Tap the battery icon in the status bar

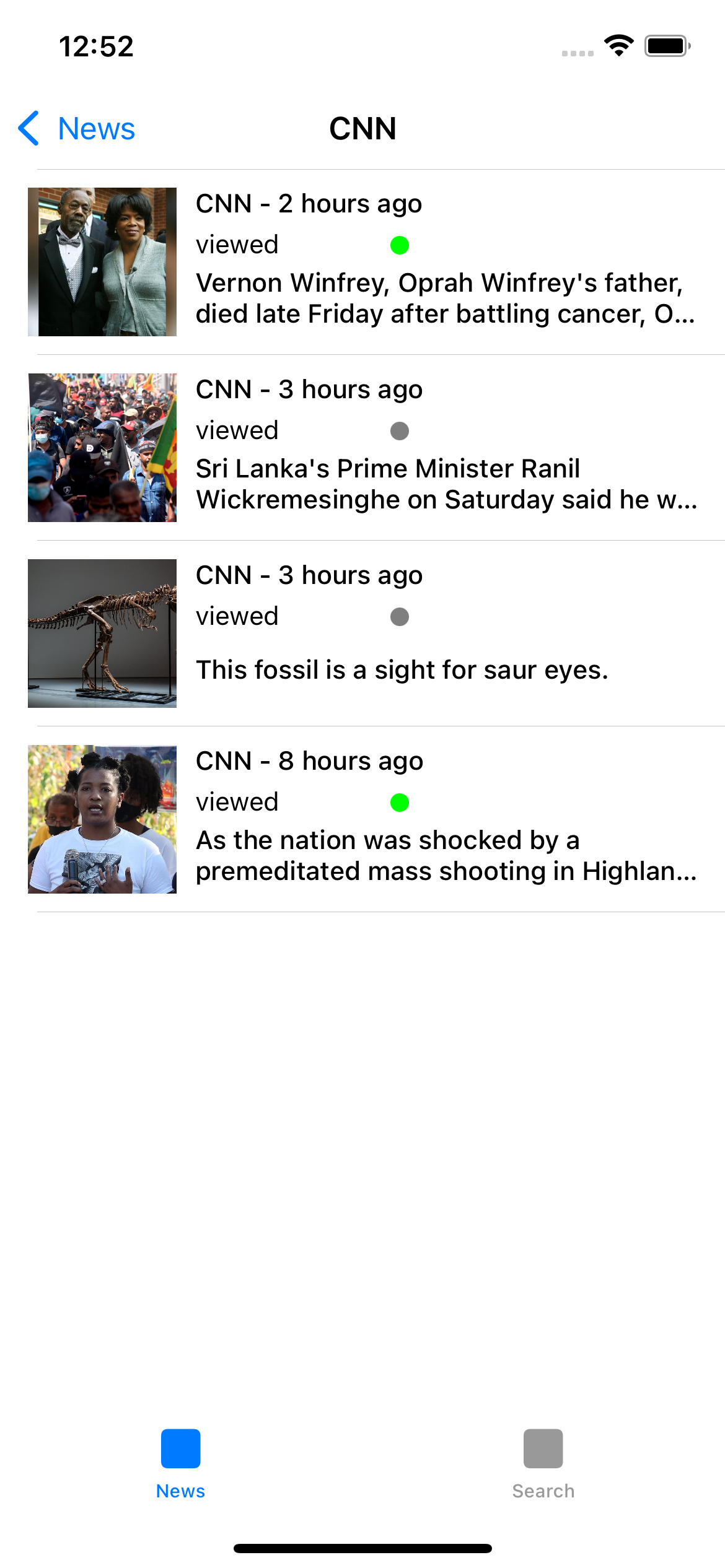coord(668,45)
